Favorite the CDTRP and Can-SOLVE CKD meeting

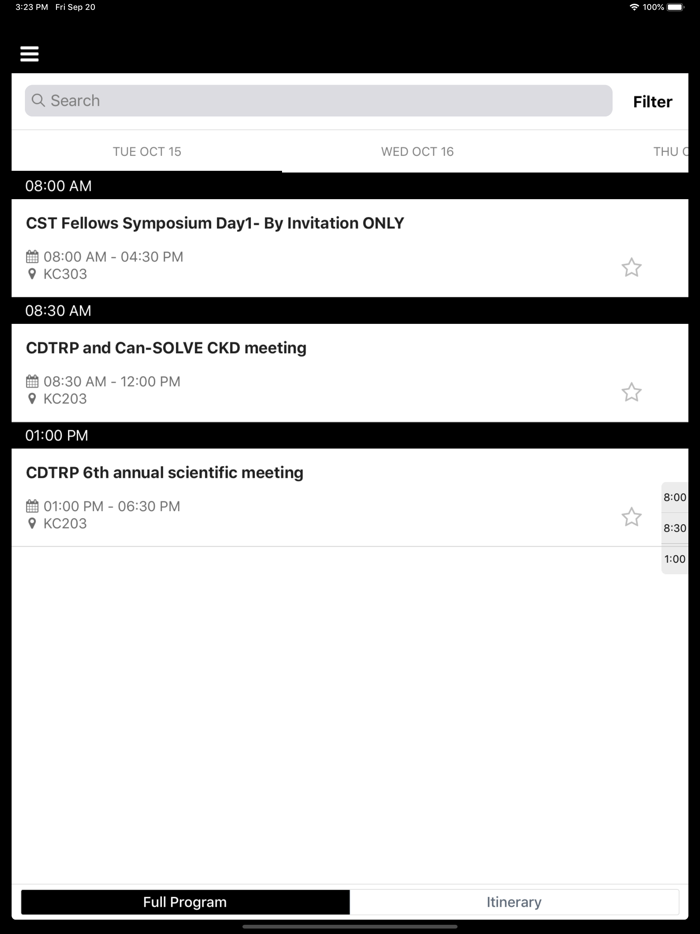(631, 392)
